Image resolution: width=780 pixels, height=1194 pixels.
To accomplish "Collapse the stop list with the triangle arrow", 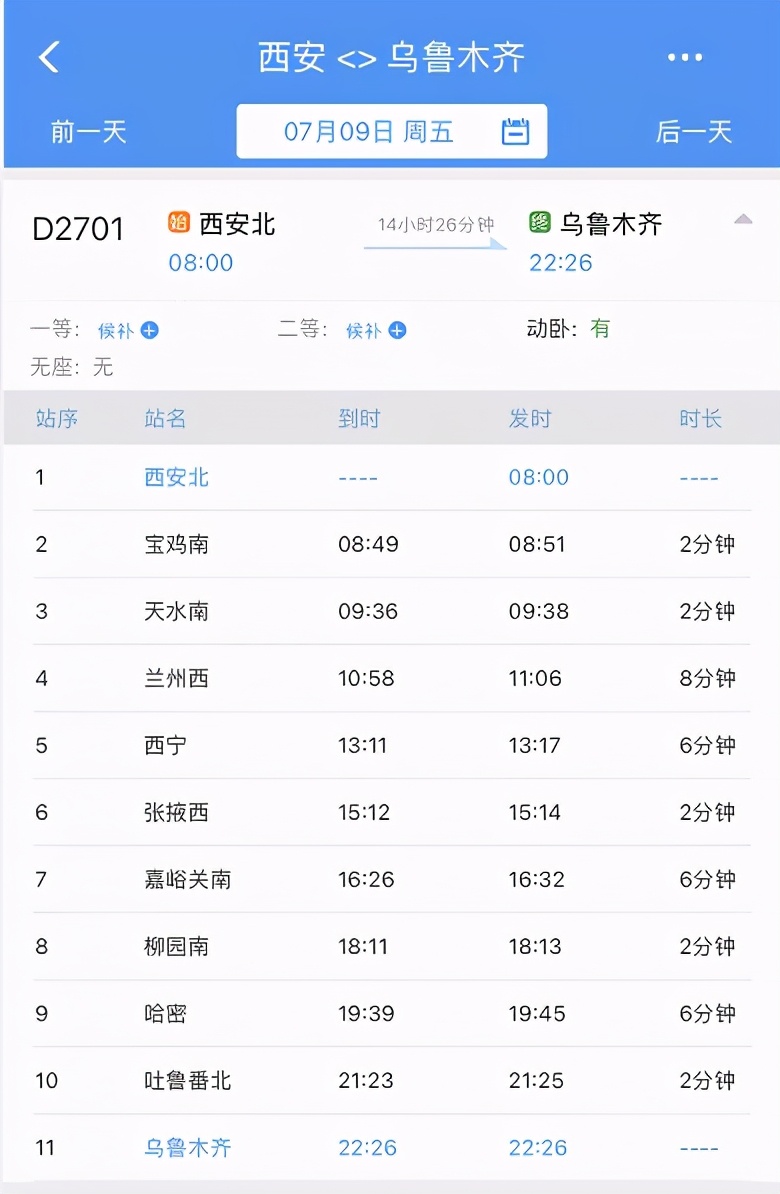I will pos(743,217).
